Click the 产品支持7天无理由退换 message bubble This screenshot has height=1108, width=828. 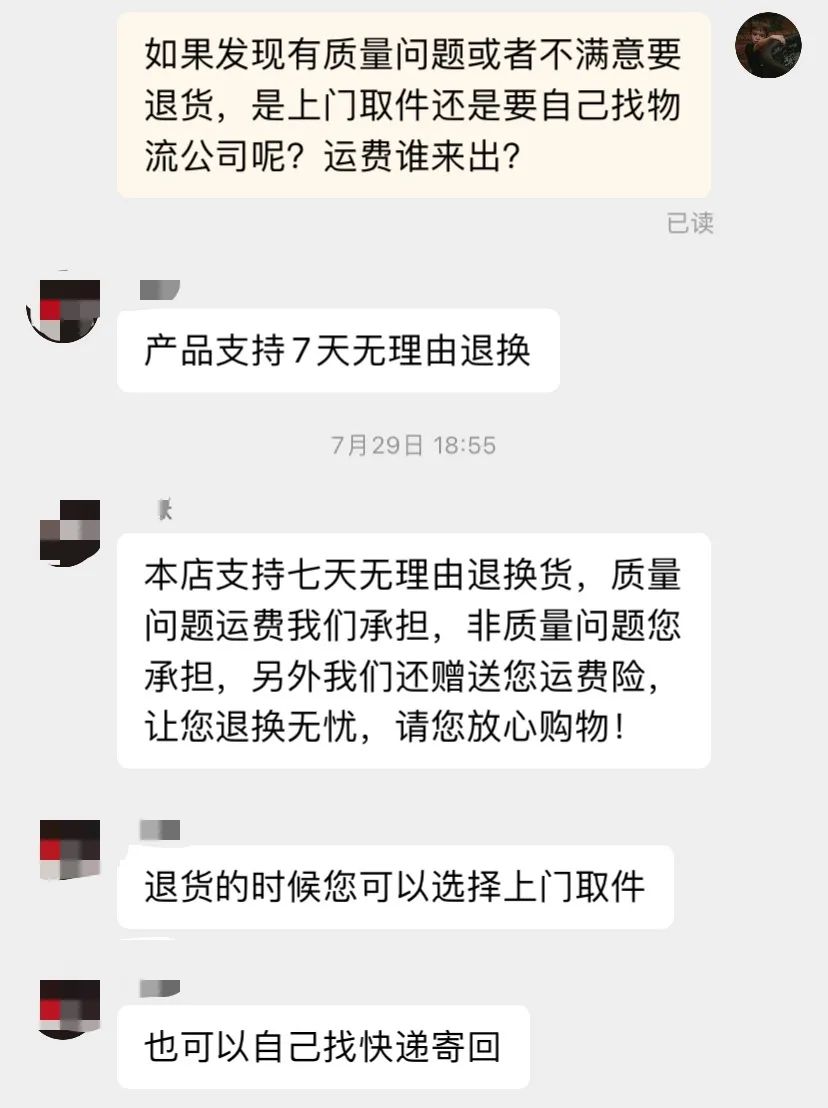click(338, 352)
